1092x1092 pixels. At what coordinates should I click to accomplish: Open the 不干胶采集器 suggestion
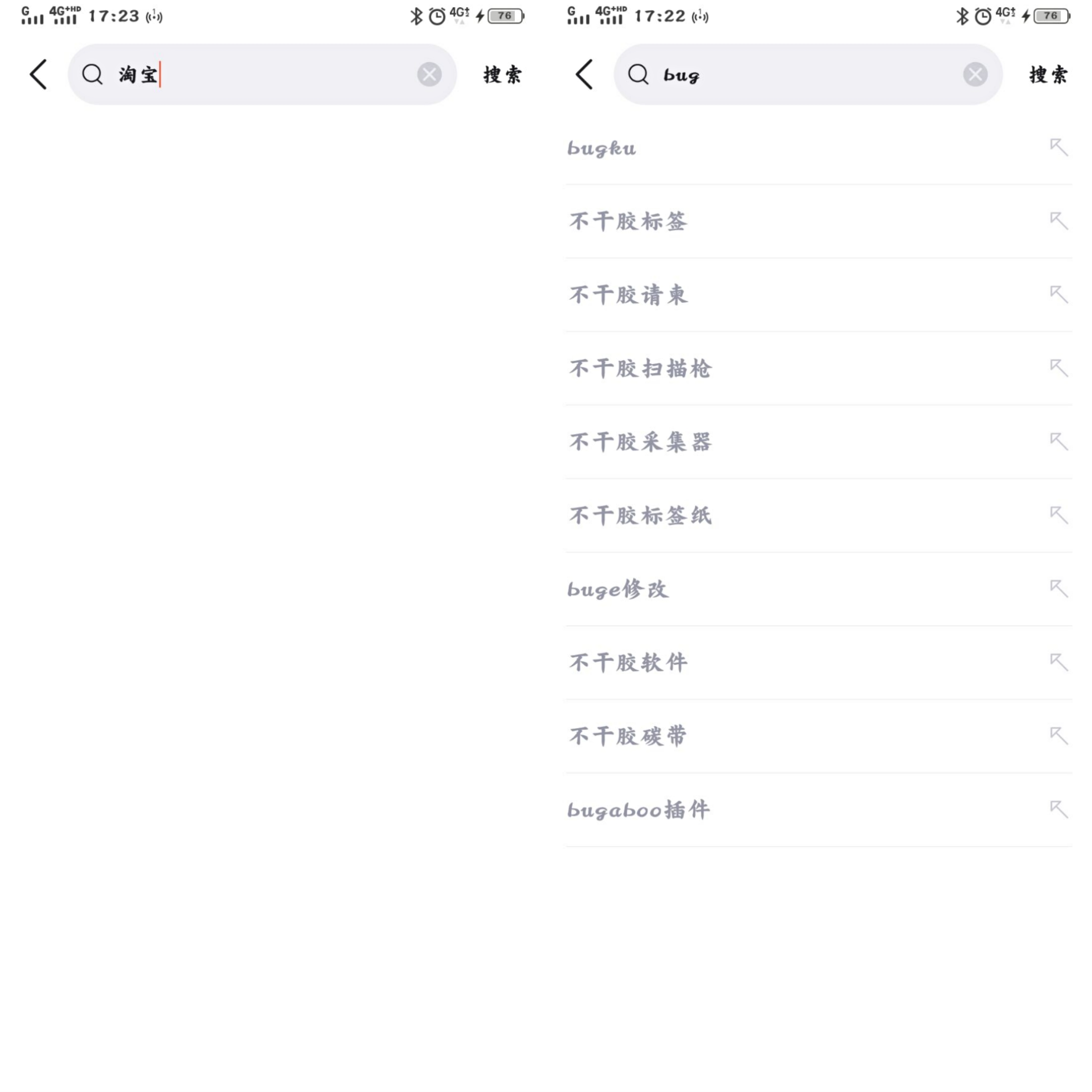pos(640,442)
